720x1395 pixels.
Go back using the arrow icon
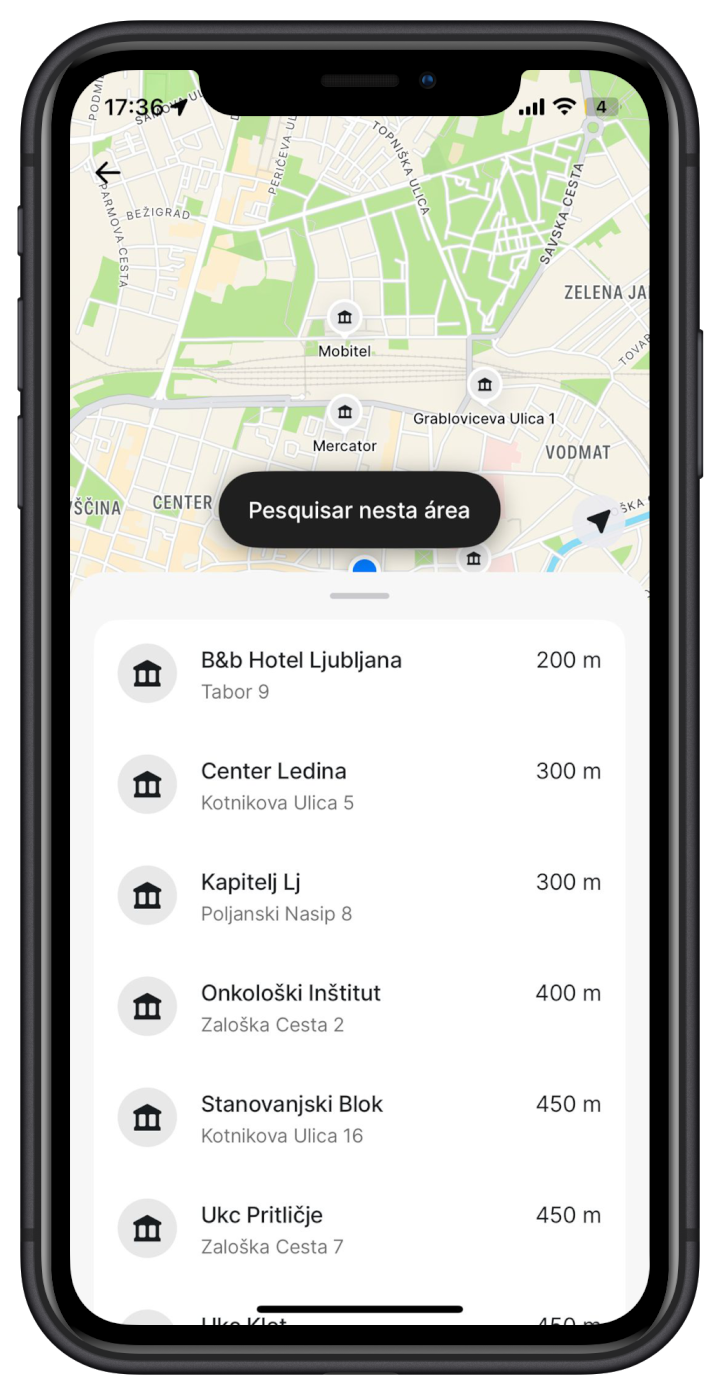pos(108,173)
